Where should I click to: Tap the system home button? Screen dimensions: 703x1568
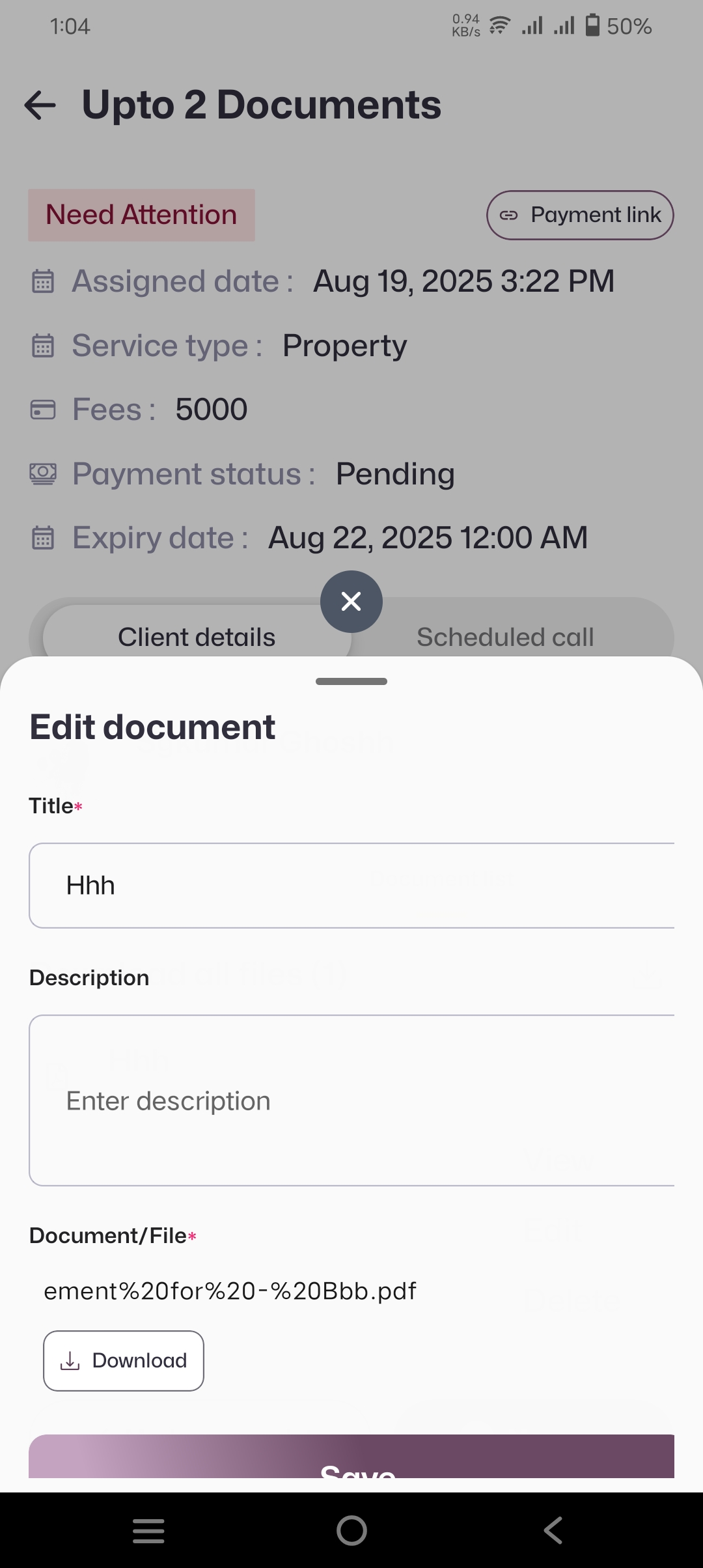(x=351, y=1530)
